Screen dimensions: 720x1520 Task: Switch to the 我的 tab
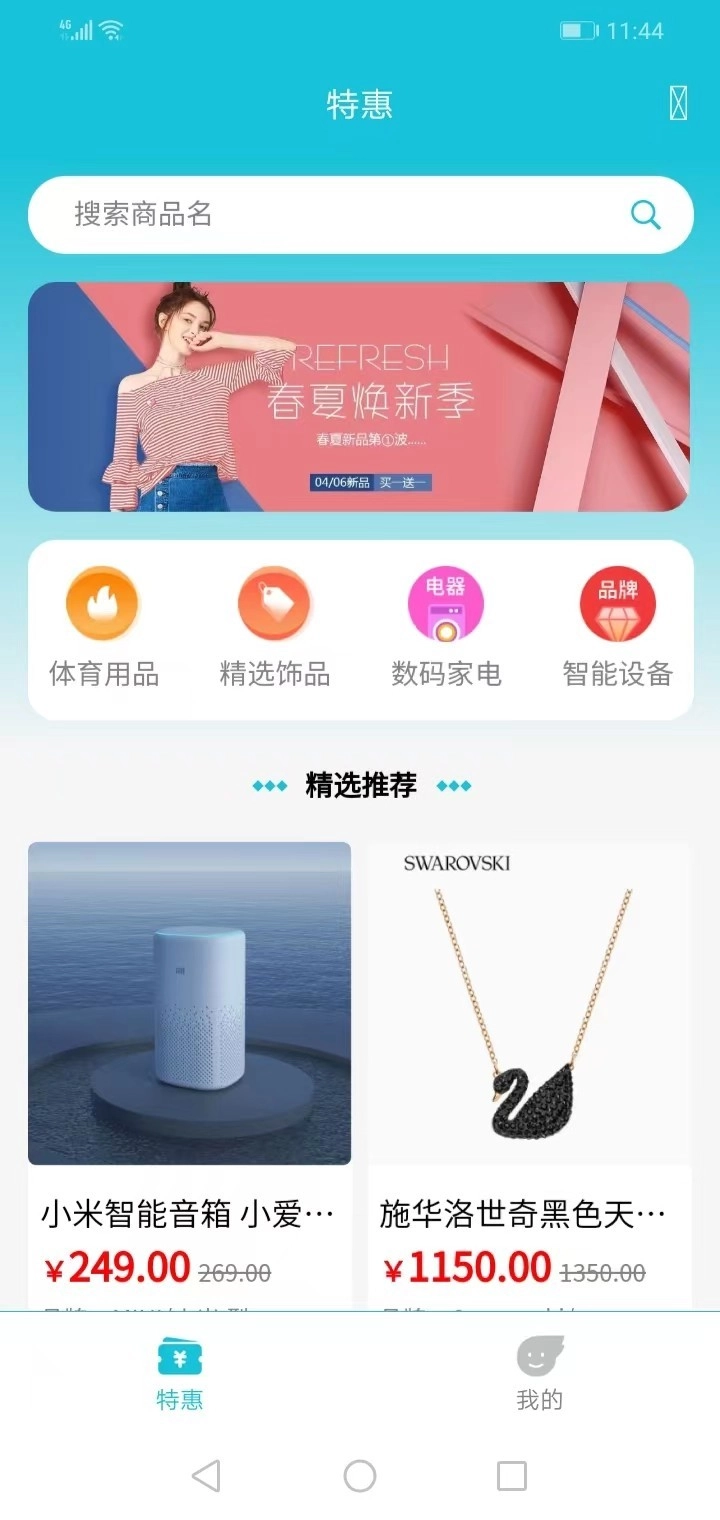pos(539,1378)
